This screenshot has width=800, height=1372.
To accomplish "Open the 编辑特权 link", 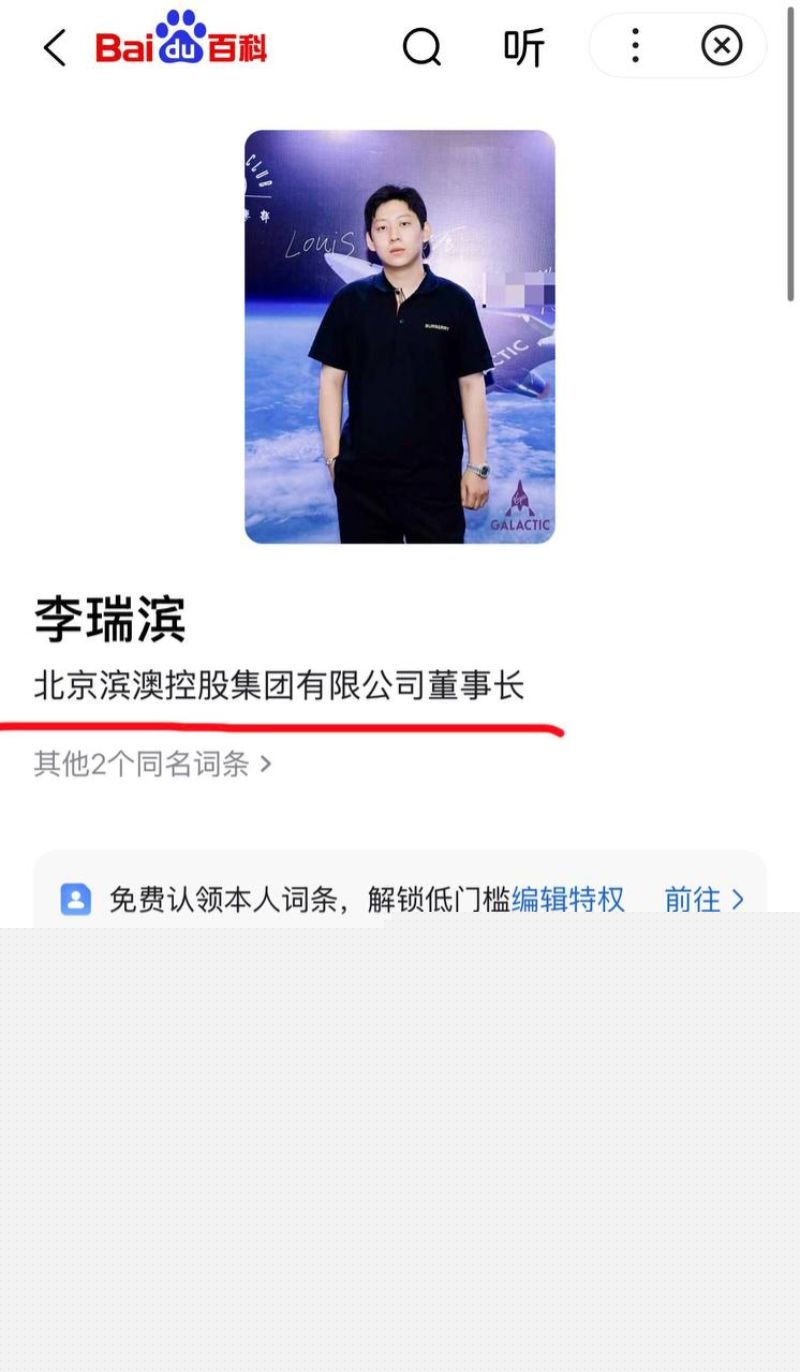I will [x=567, y=899].
